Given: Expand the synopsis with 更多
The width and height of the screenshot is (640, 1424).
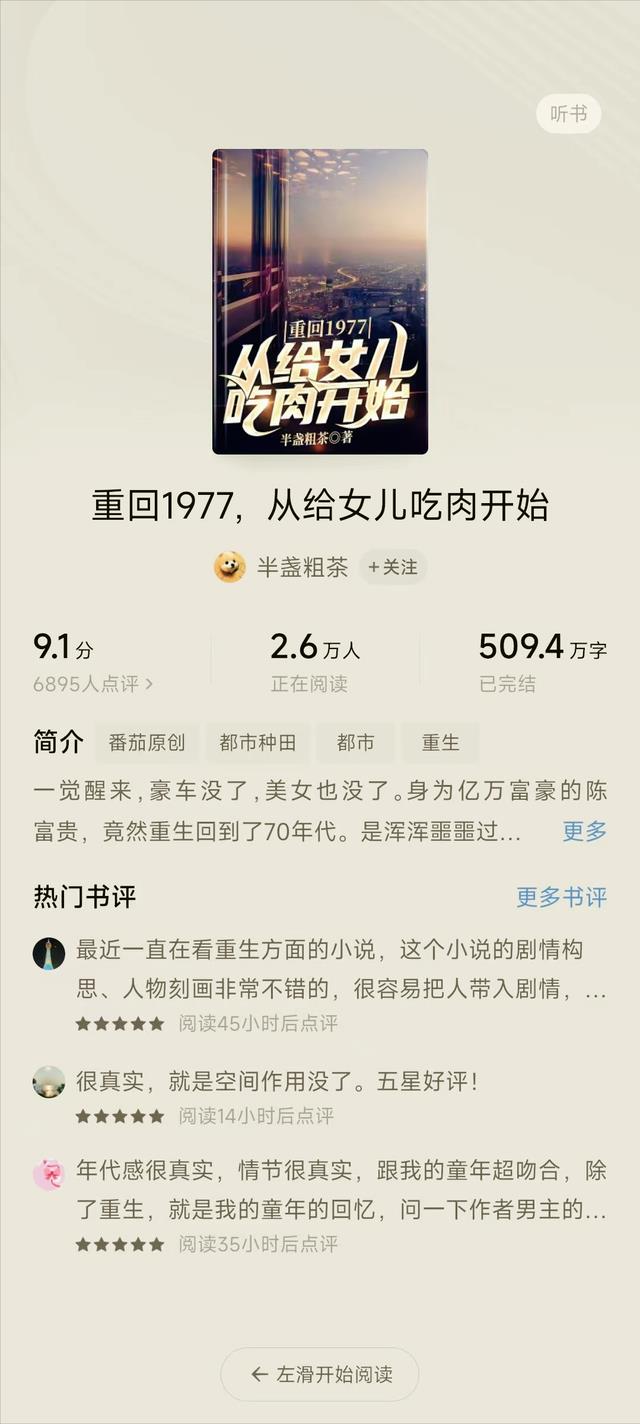Looking at the screenshot, I should (585, 831).
